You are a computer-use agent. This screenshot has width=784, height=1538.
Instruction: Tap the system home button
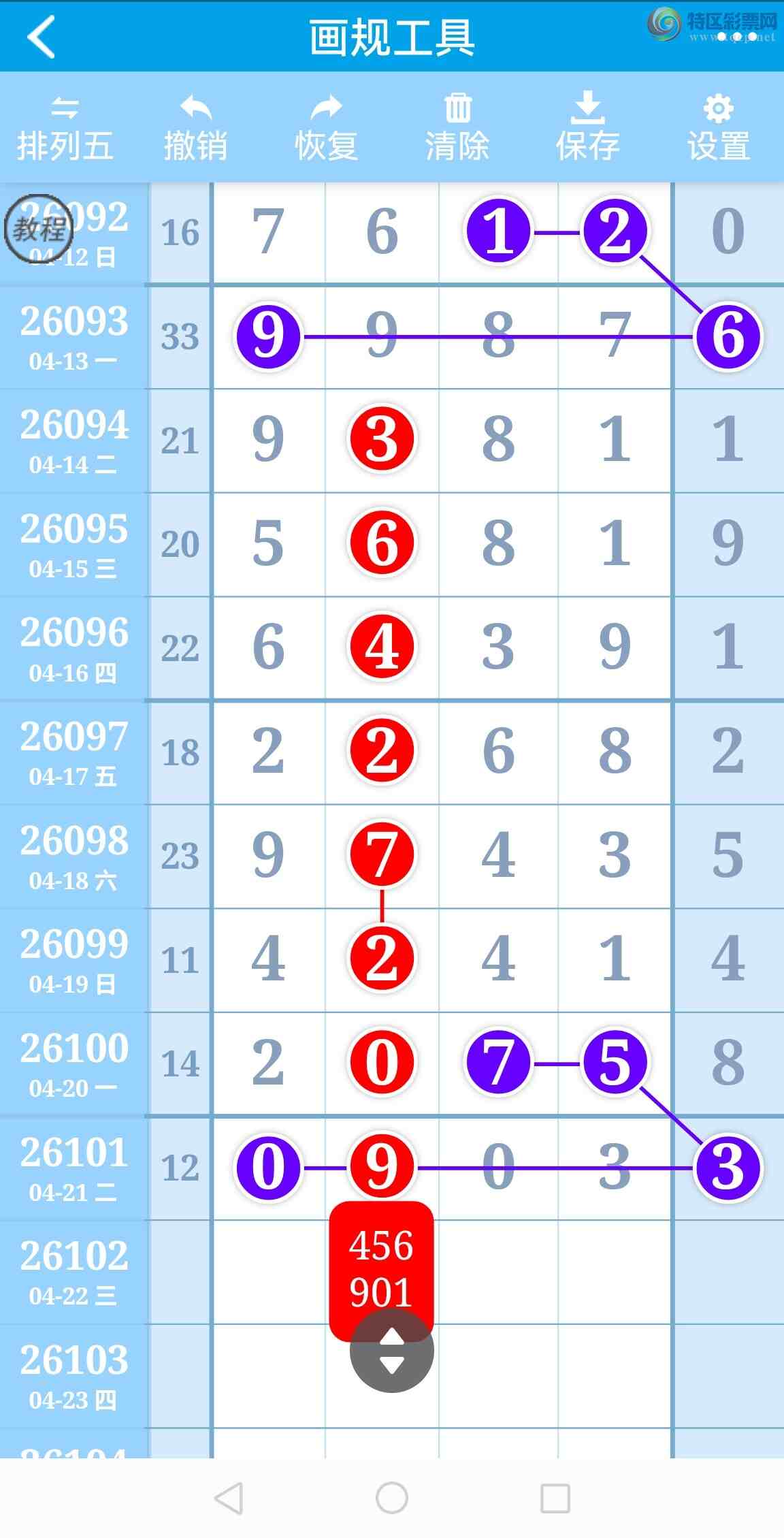[391, 1498]
